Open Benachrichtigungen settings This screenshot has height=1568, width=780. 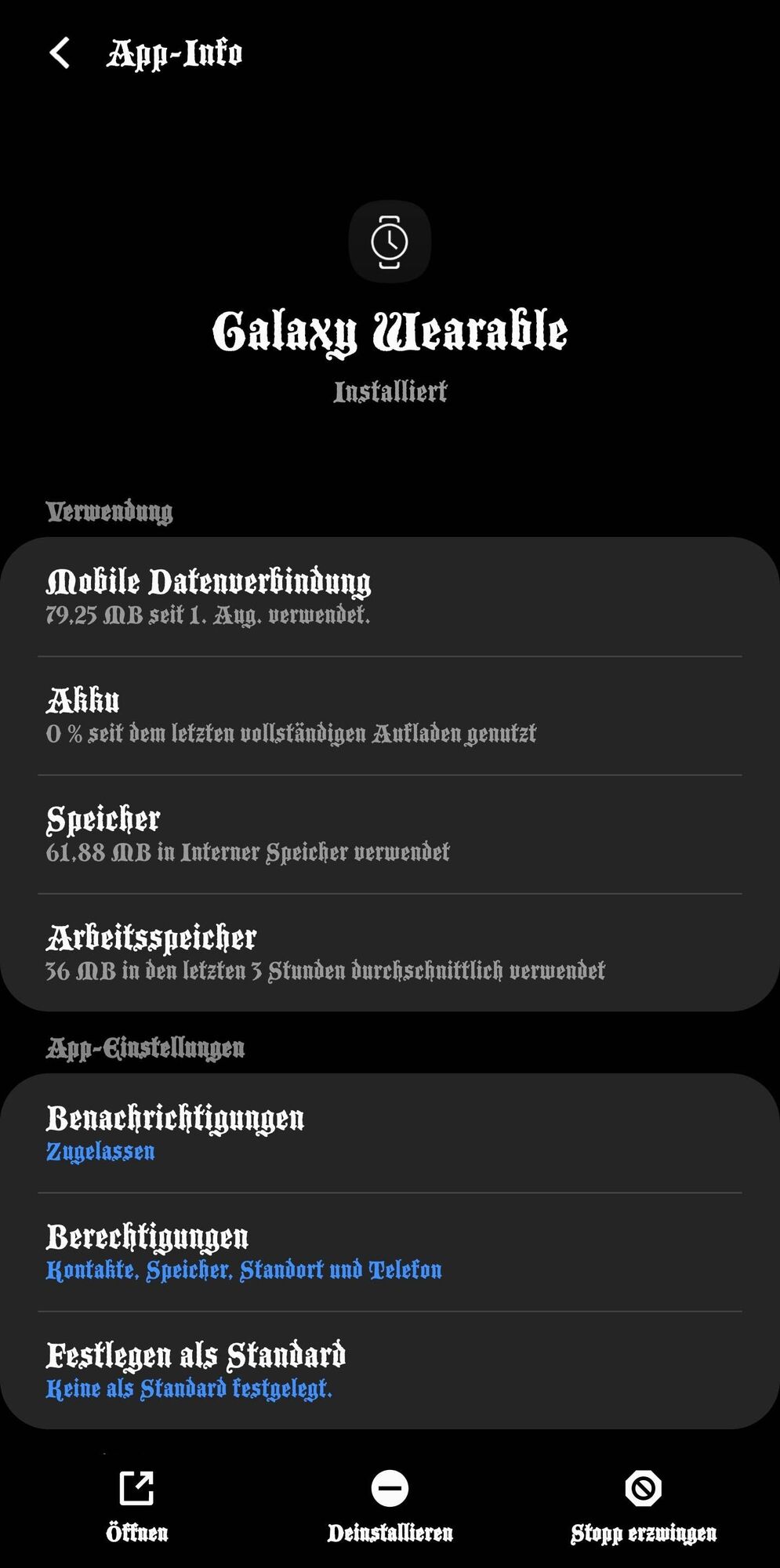(390, 1133)
